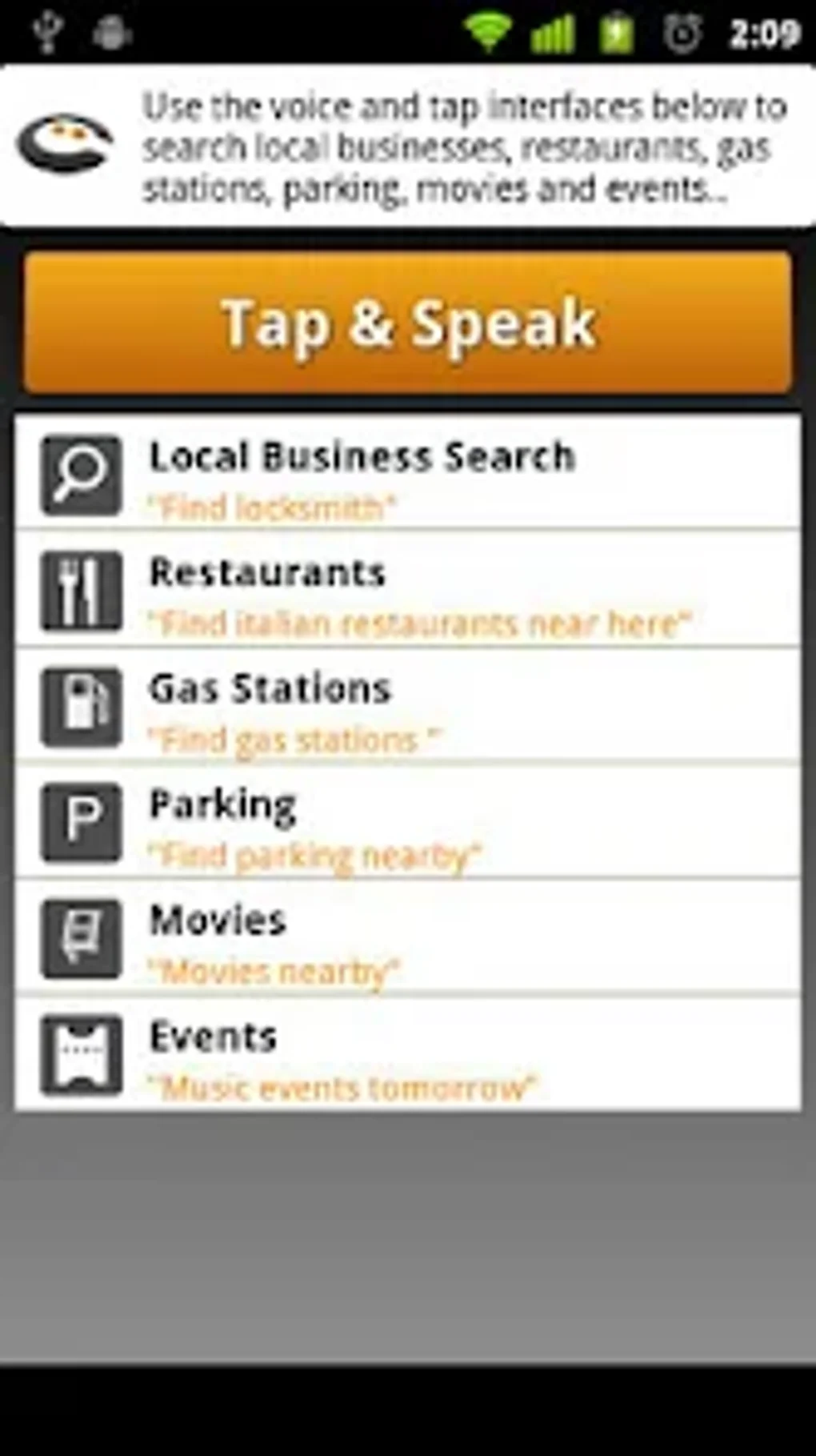Open the Events row
This screenshot has width=816, height=1456.
click(408, 1055)
